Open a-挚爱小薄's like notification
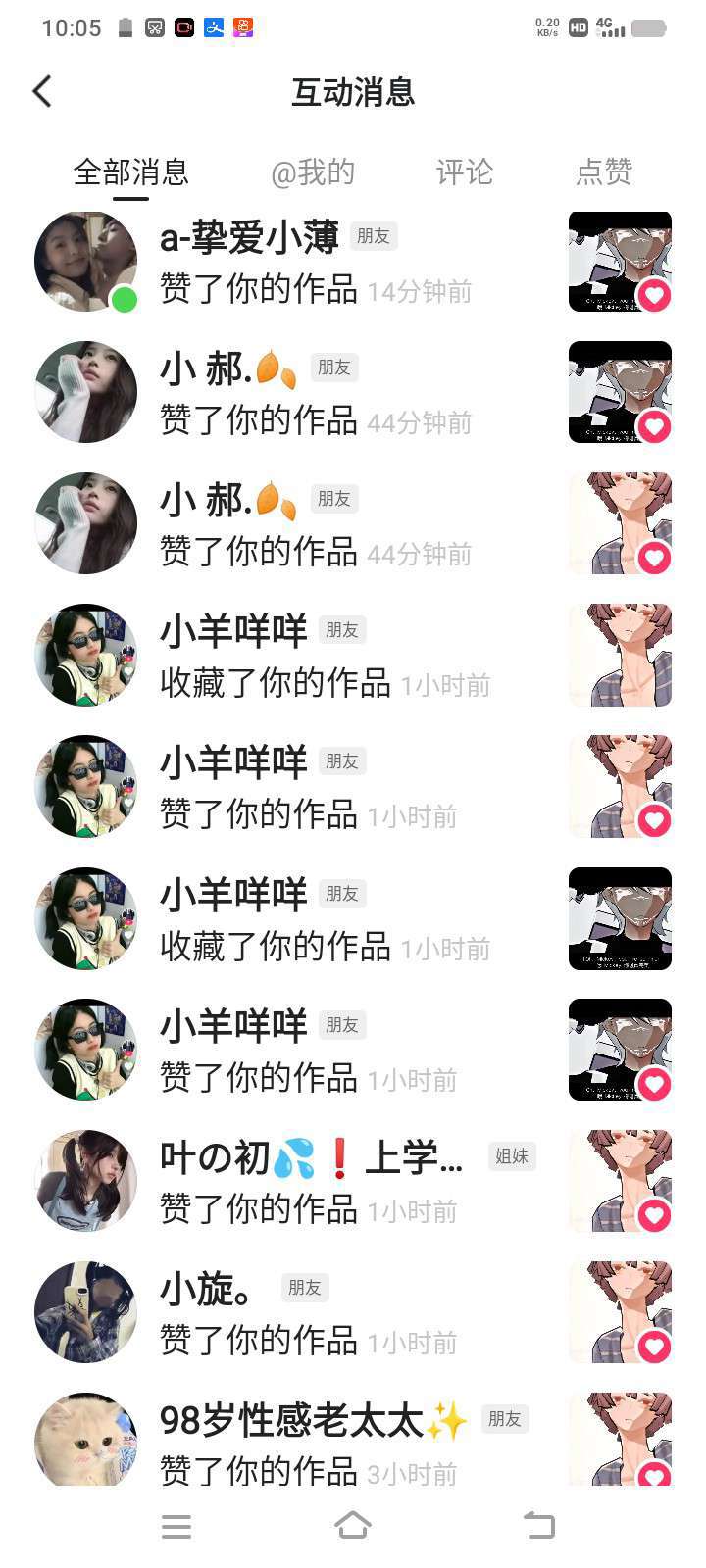The height and width of the screenshot is (1568, 706). click(x=333, y=263)
